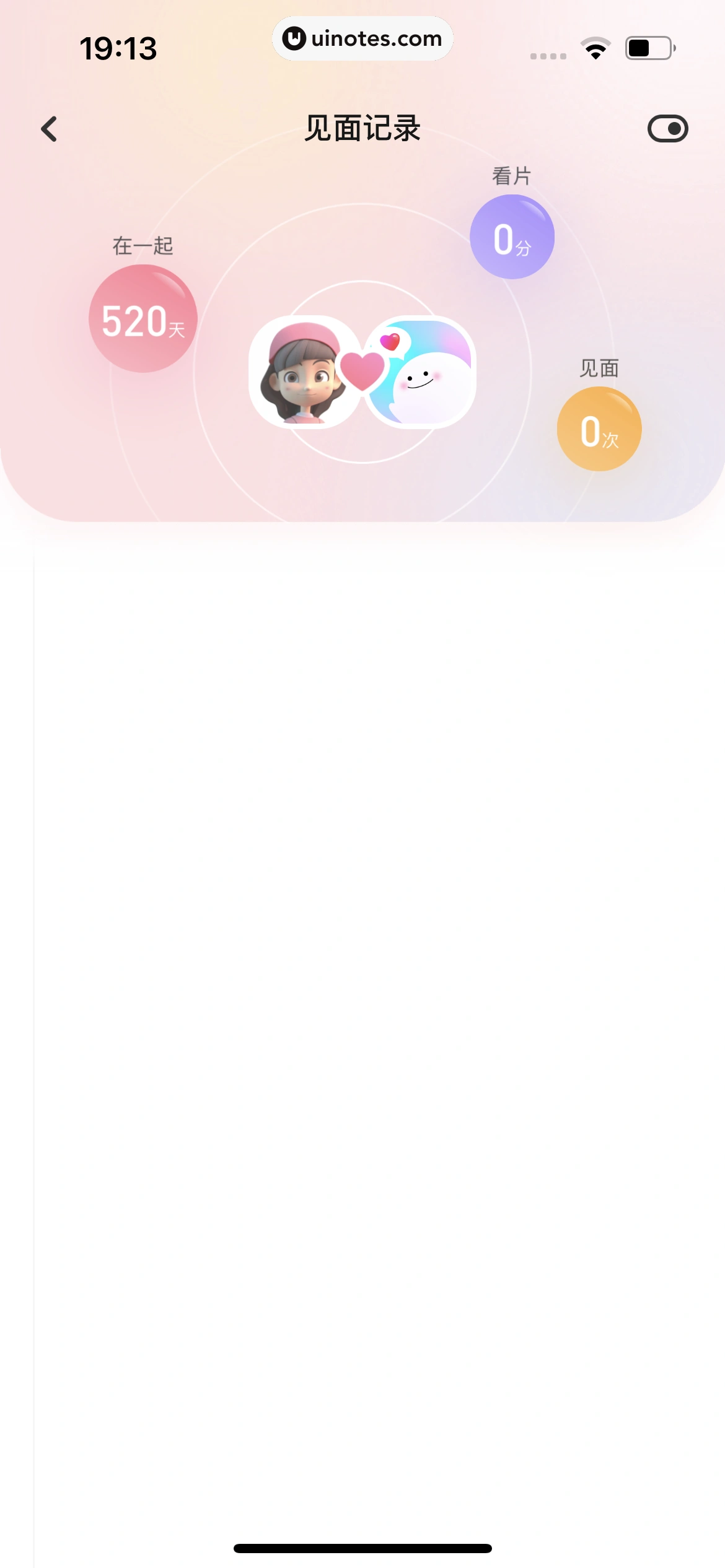Tap the uinotes.com pill capsule

tap(362, 38)
